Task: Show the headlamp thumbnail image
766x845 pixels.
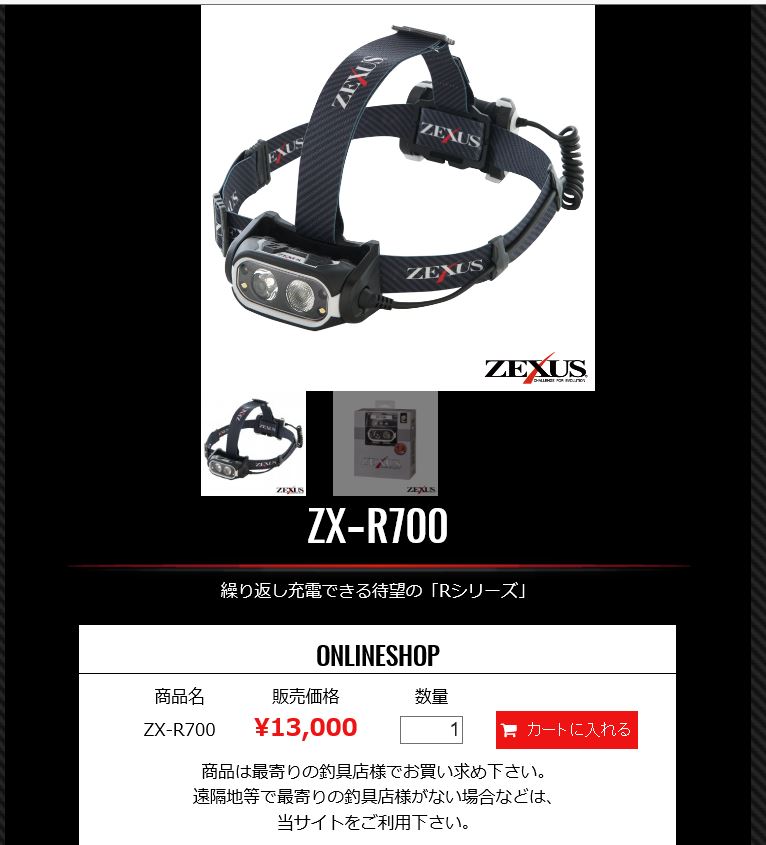Action: click(253, 444)
